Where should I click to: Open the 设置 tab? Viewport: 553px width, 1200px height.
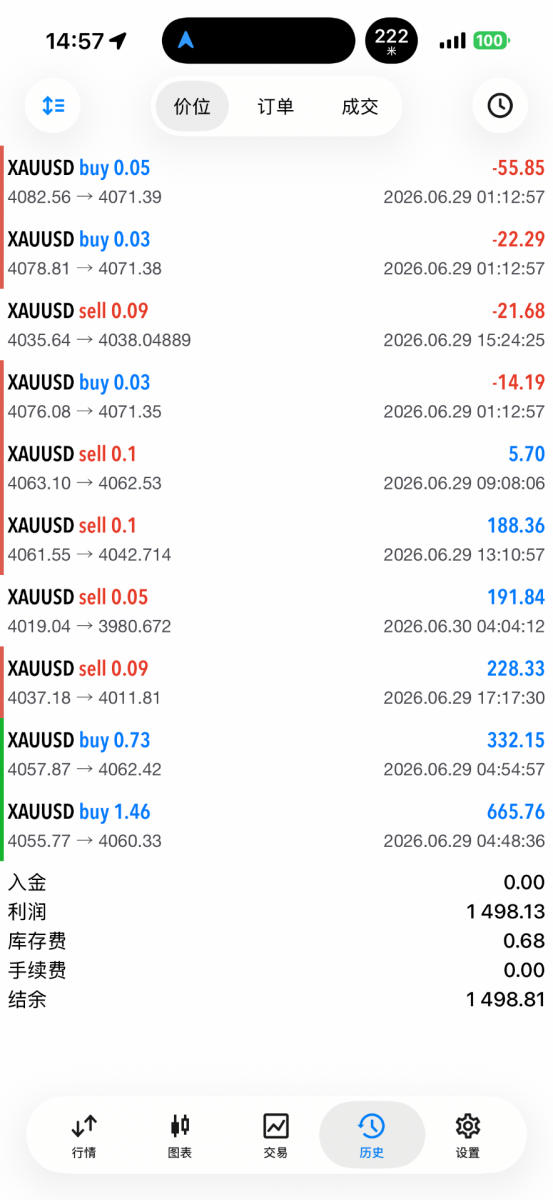pyautogui.click(x=468, y=1136)
